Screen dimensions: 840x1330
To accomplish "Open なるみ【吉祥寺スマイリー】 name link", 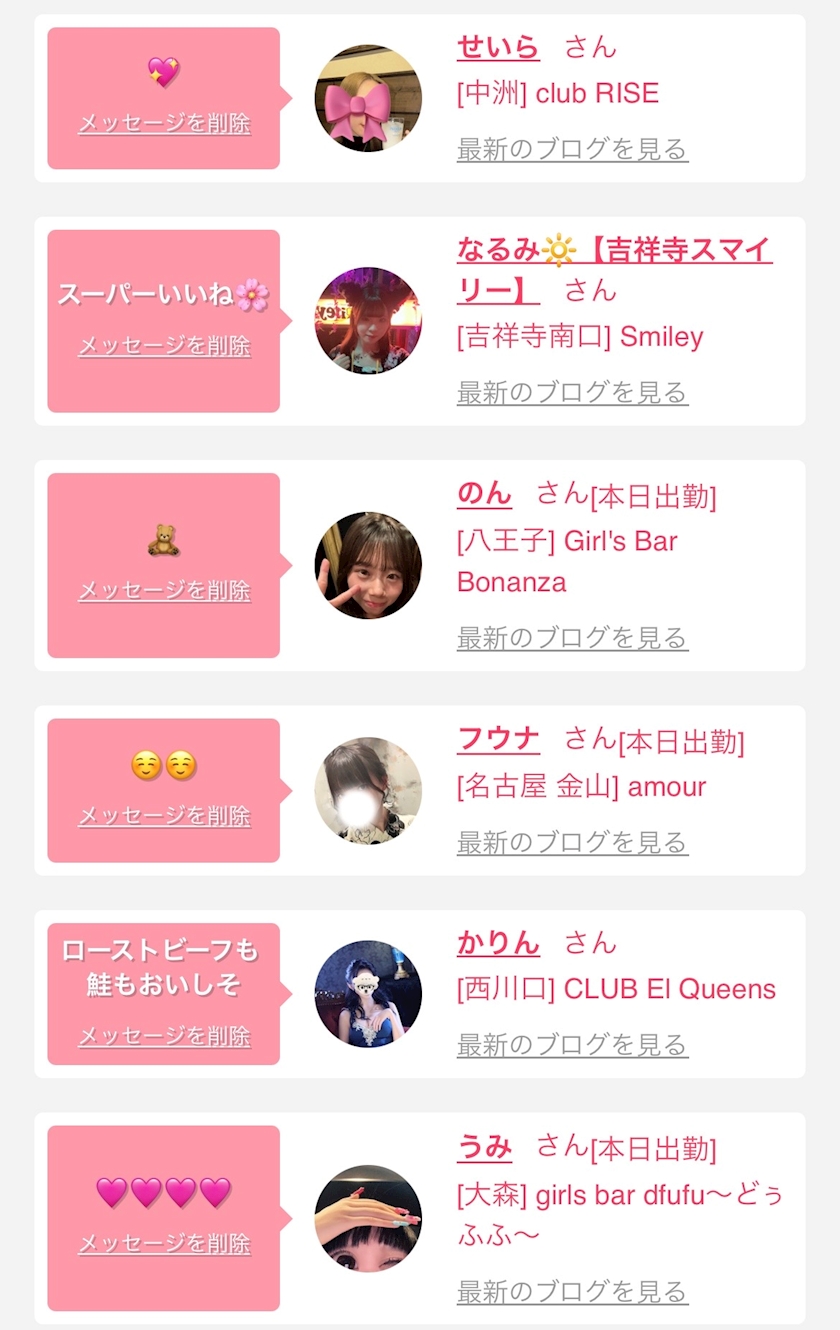I will click(614, 269).
